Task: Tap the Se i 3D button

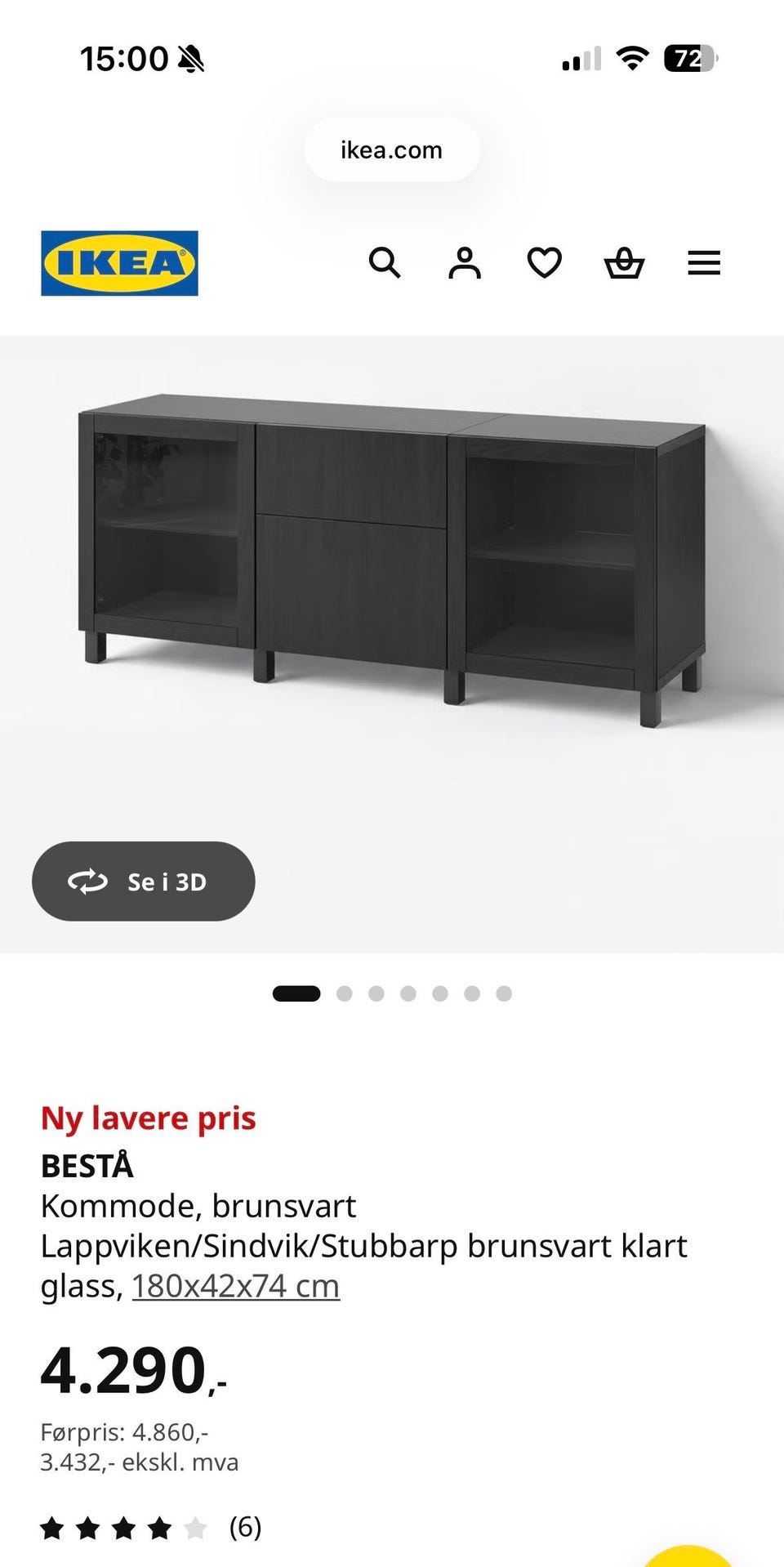Action: click(144, 882)
